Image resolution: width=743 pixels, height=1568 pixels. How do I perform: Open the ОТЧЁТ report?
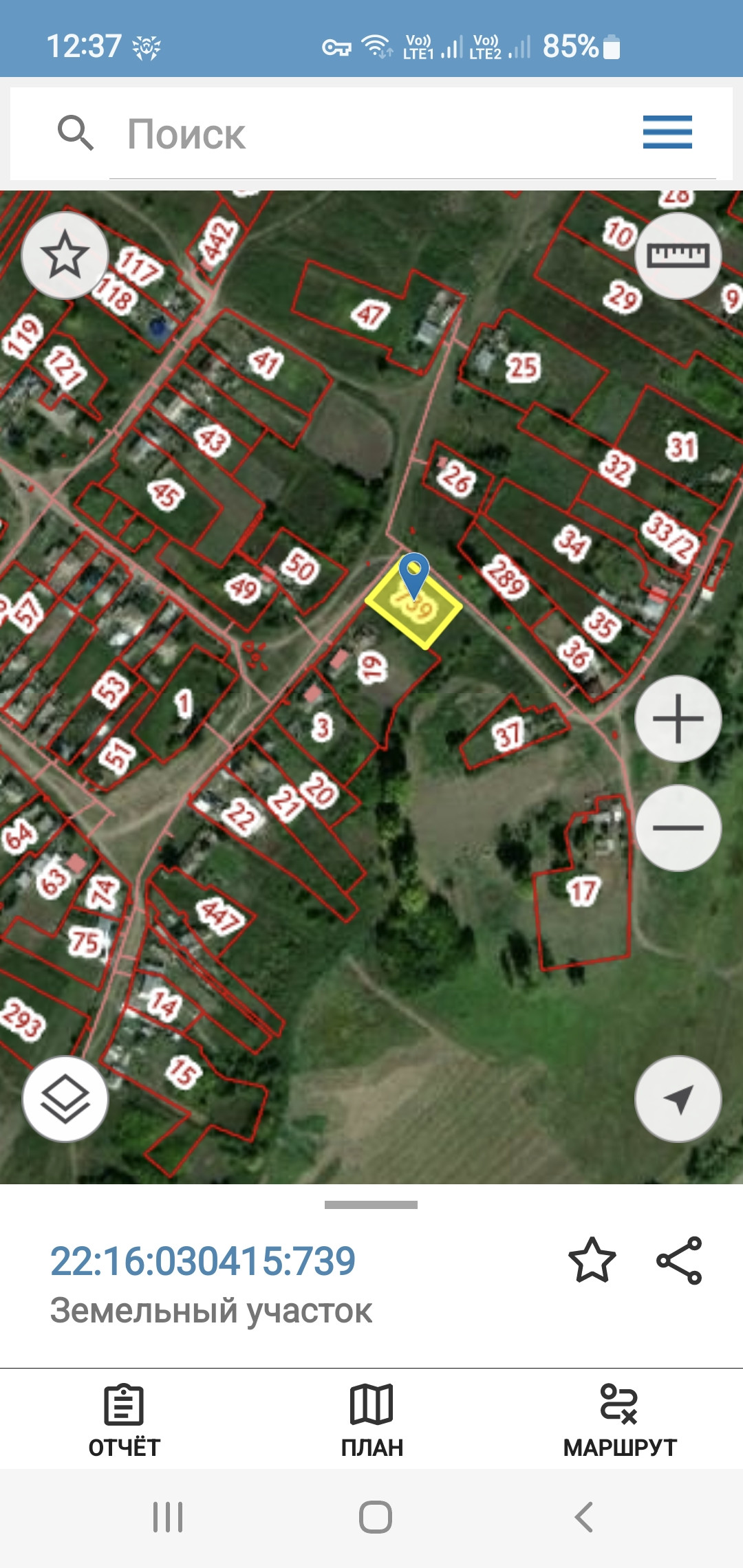124,1420
